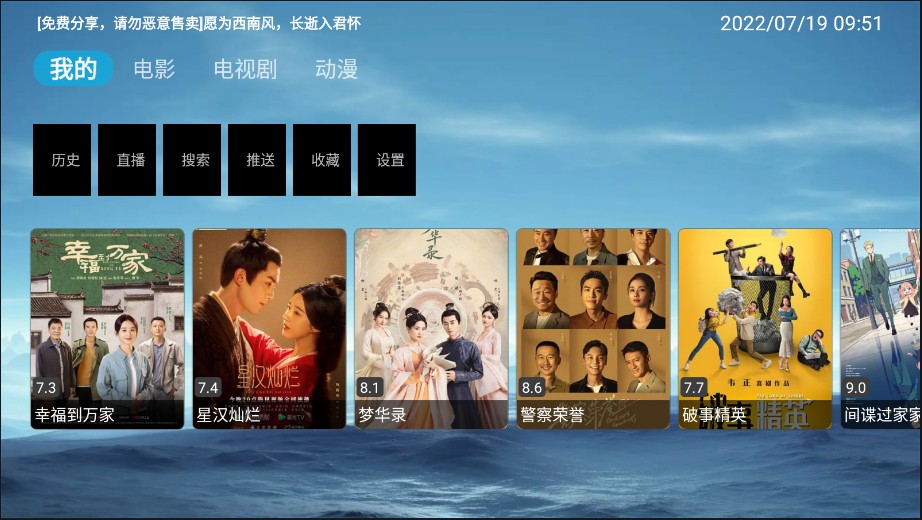
Task: View 收藏 favorites
Action: [x=322, y=160]
